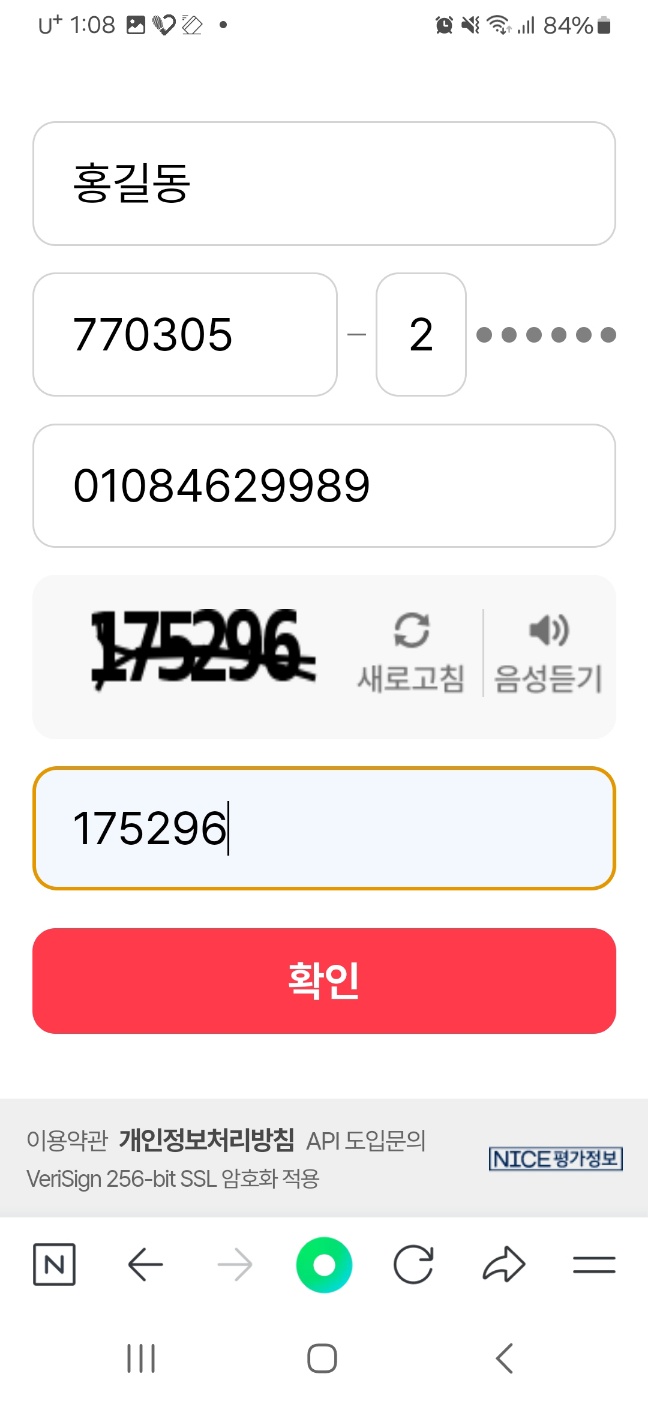The image size is (648, 1404).
Task: Go to the Naver home N icon
Action: pos(54,1266)
